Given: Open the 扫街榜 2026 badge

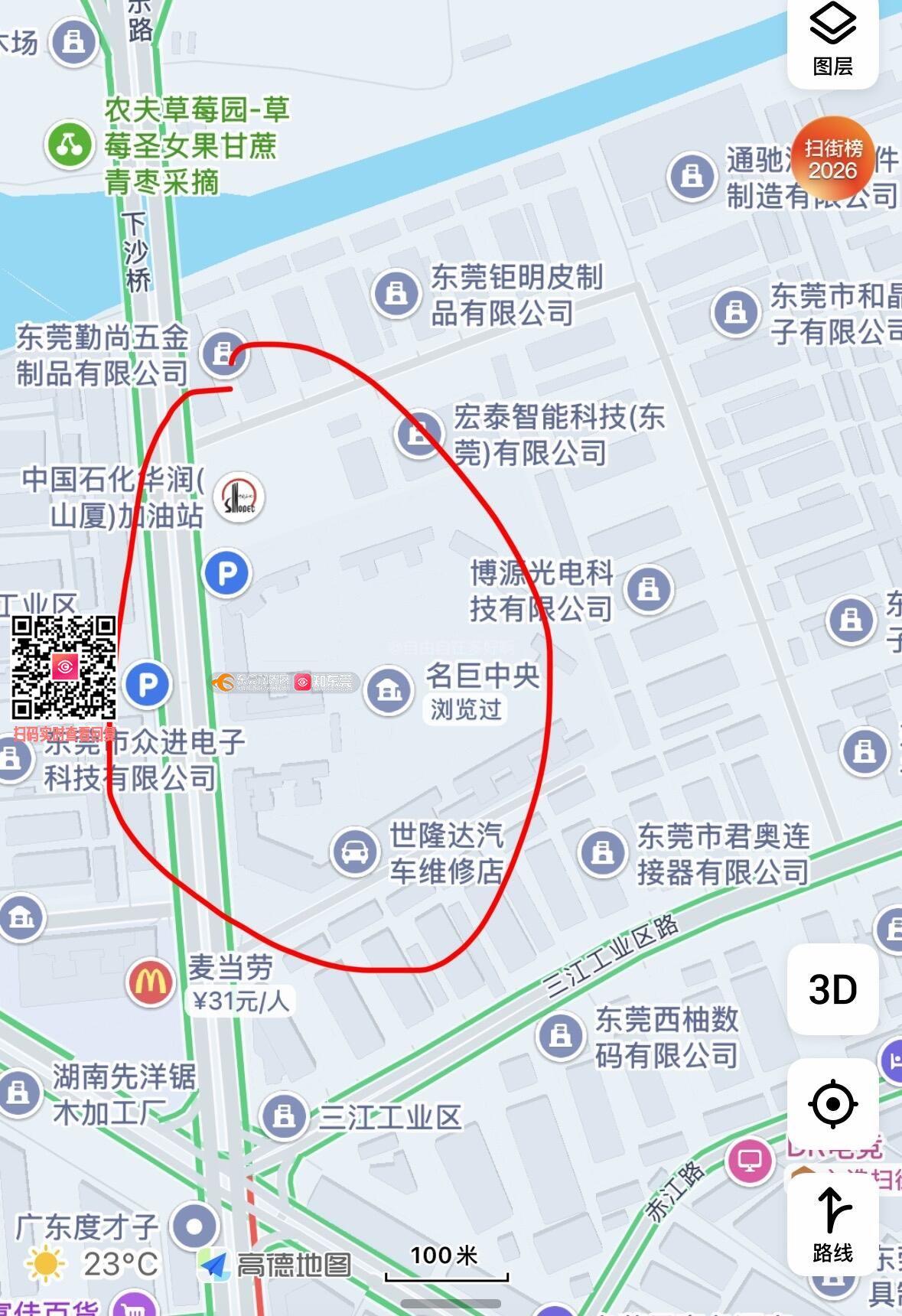Looking at the screenshot, I should tap(832, 159).
